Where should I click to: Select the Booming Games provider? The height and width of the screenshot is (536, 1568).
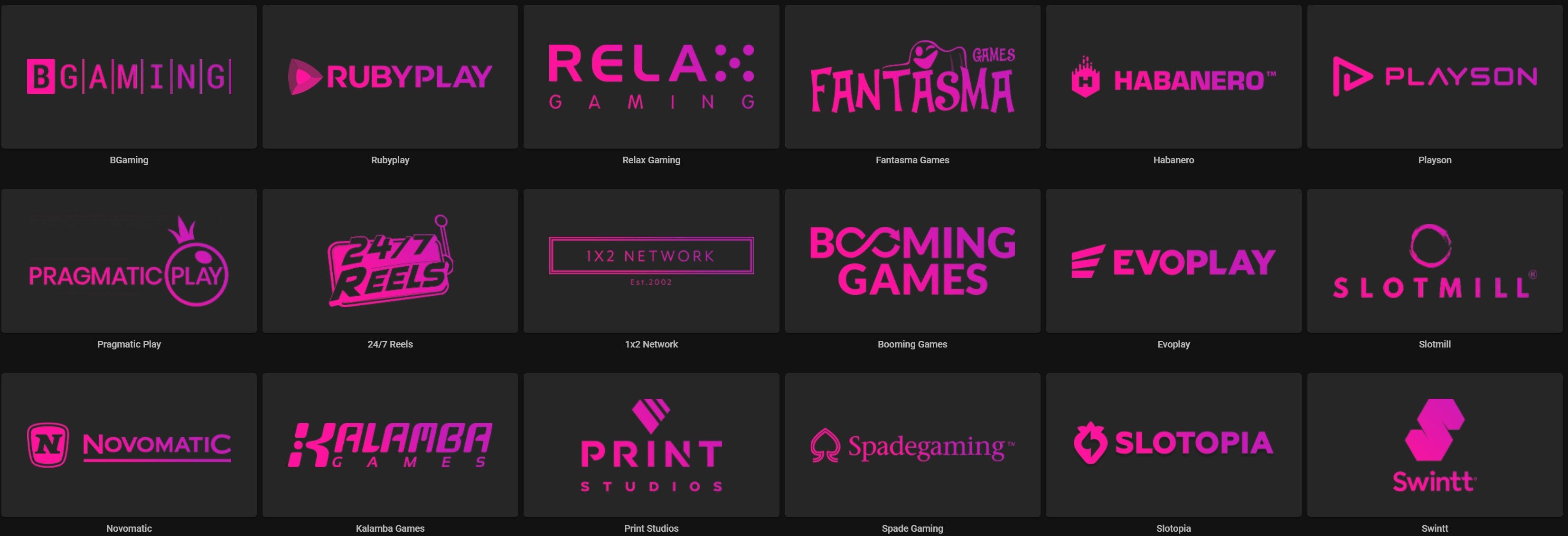(912, 260)
